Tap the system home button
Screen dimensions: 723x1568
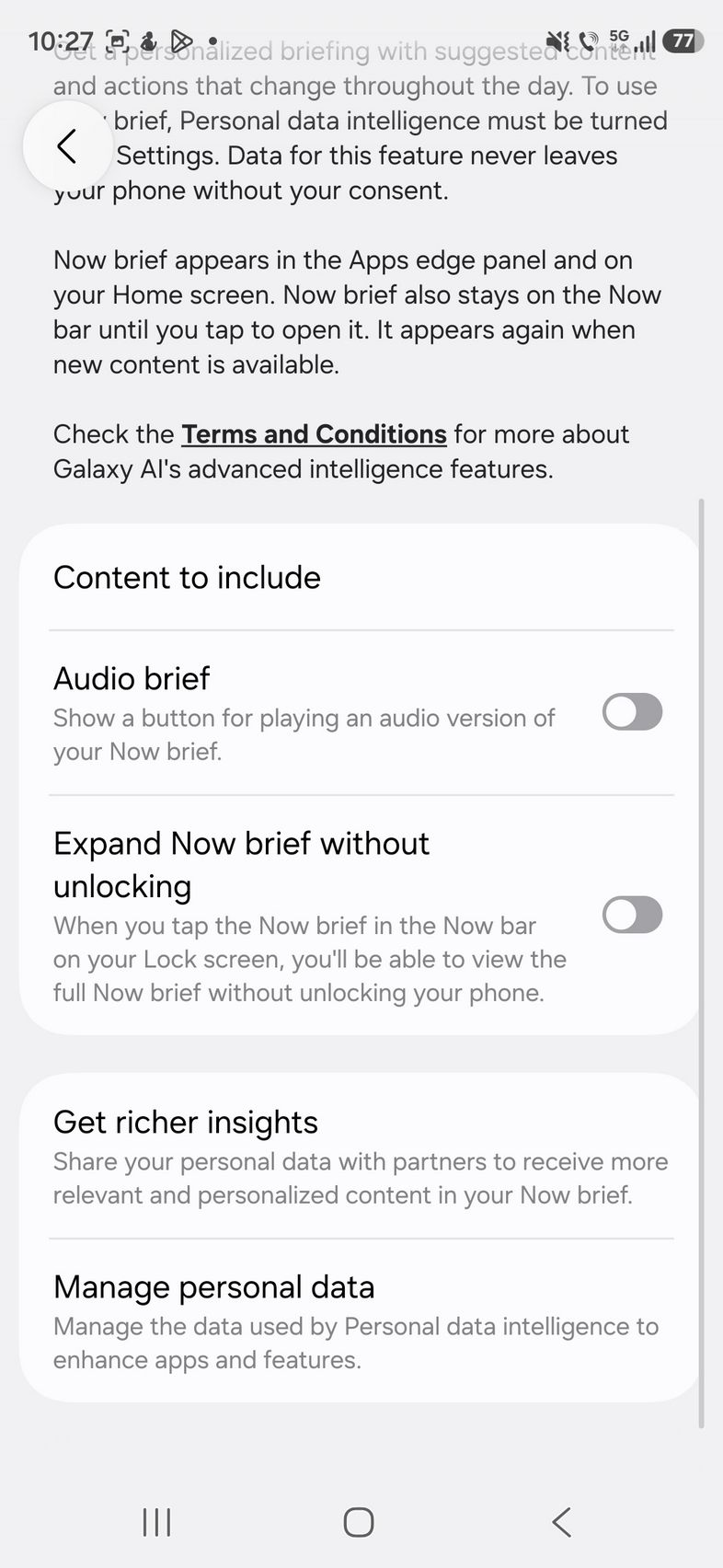point(359,1523)
